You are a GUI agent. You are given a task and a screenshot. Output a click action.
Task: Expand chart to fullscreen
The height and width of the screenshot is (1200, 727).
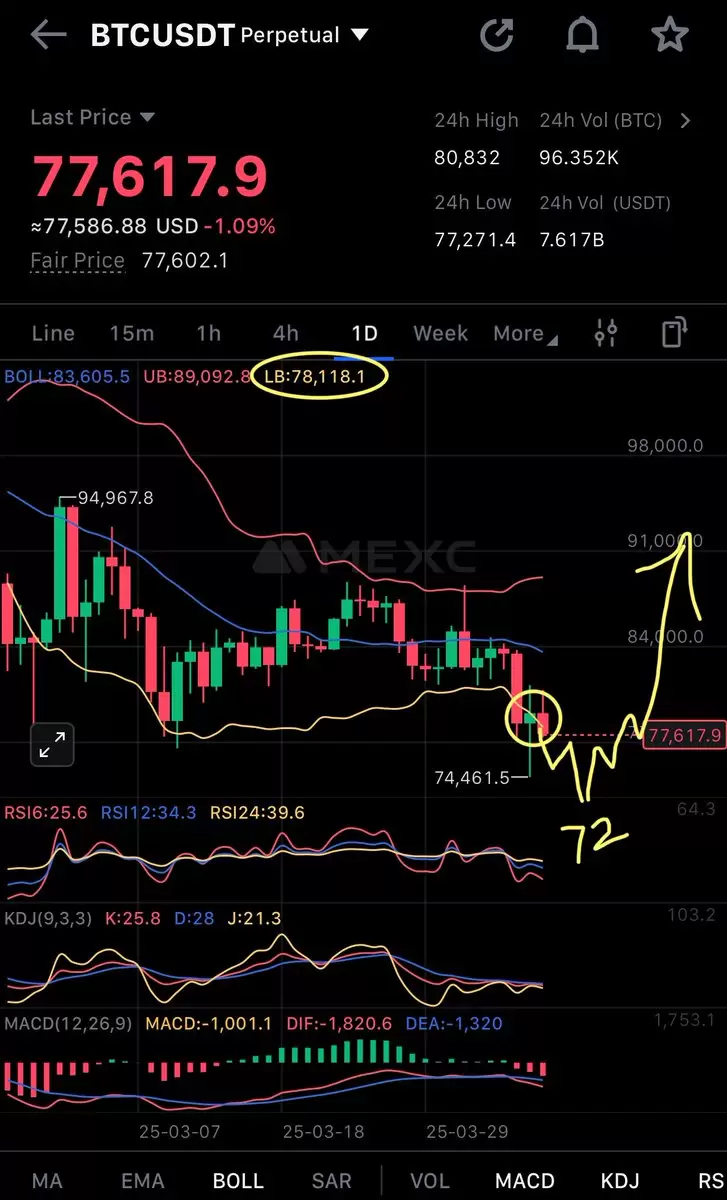click(52, 744)
